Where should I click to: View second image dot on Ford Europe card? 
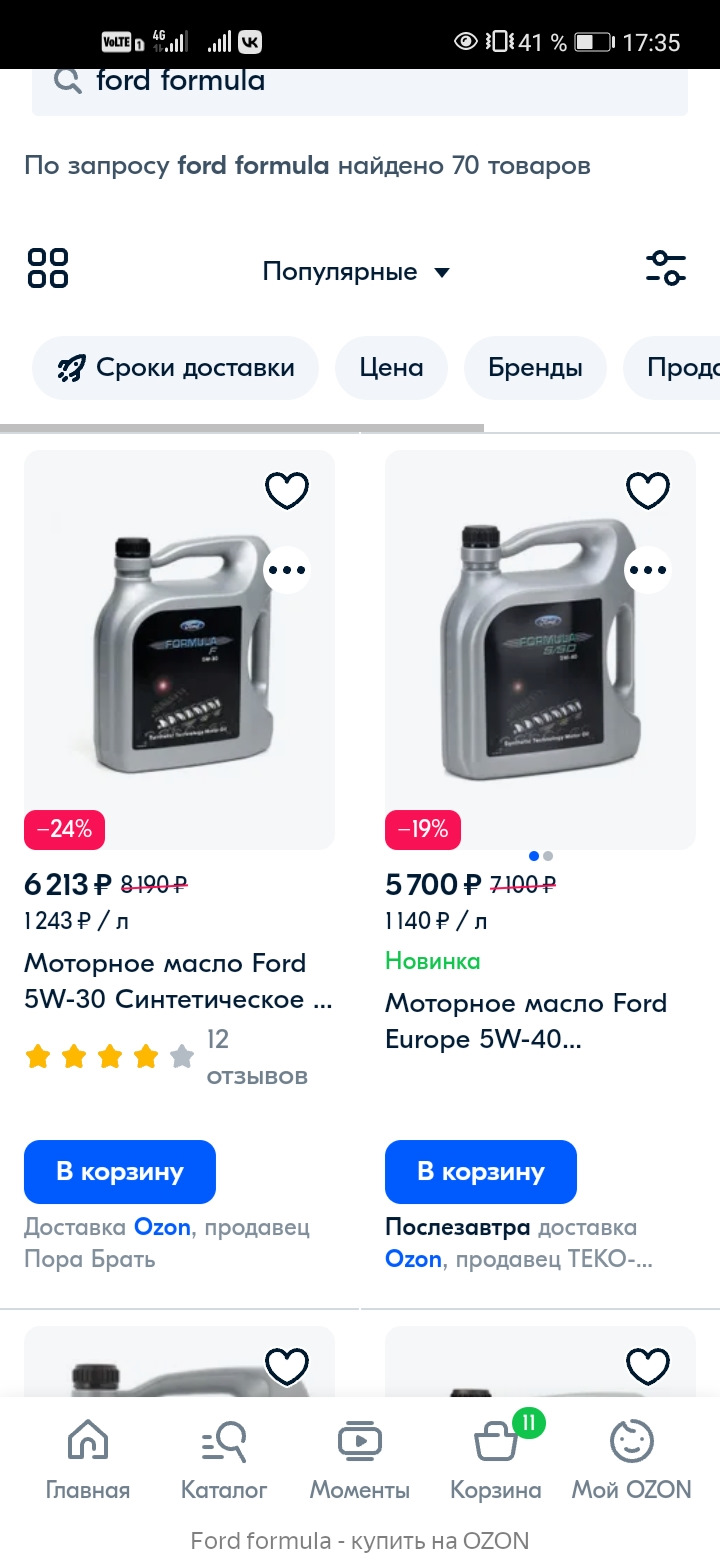pos(547,856)
